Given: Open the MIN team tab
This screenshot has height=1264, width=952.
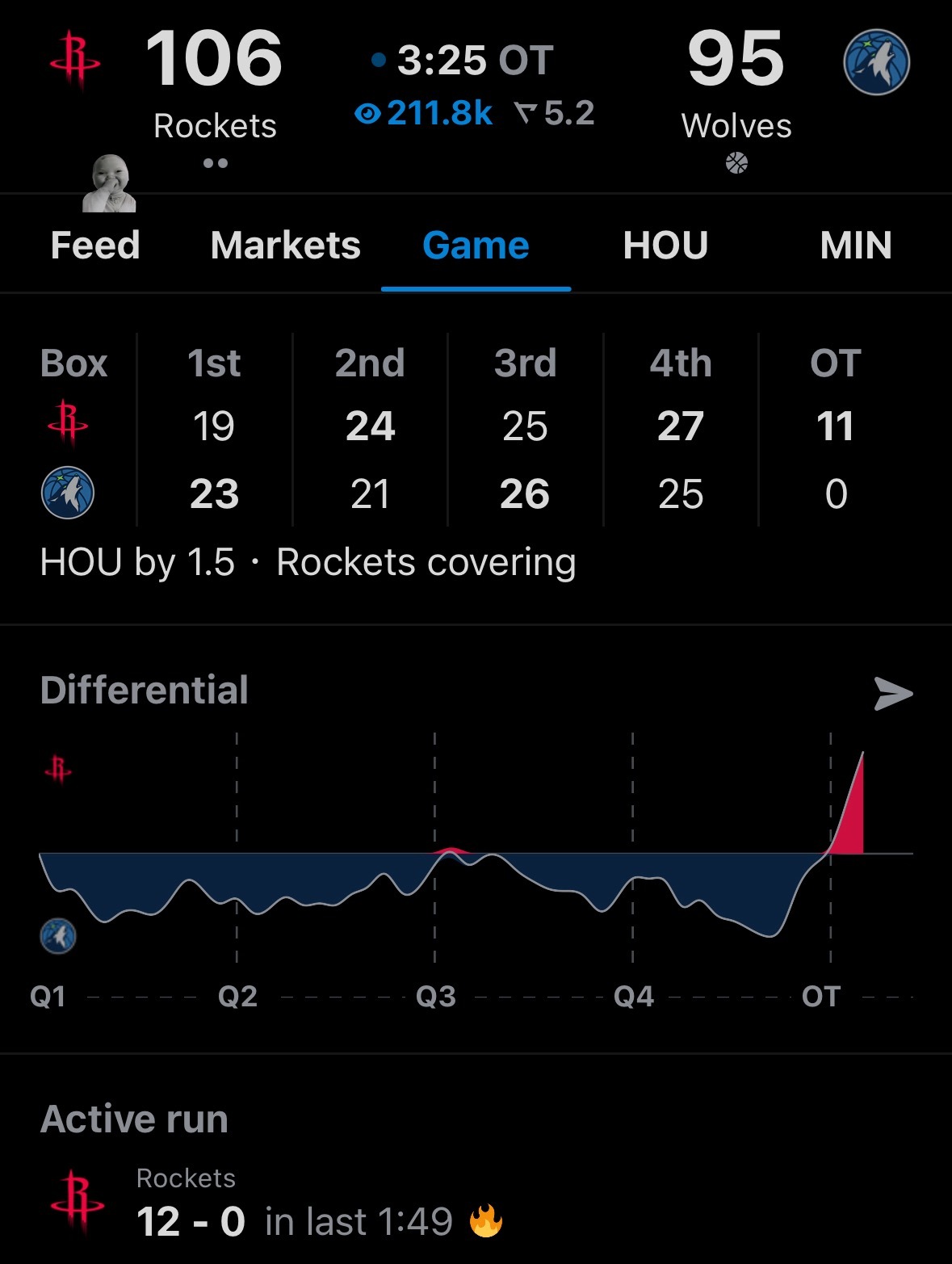Looking at the screenshot, I should pos(855,246).
